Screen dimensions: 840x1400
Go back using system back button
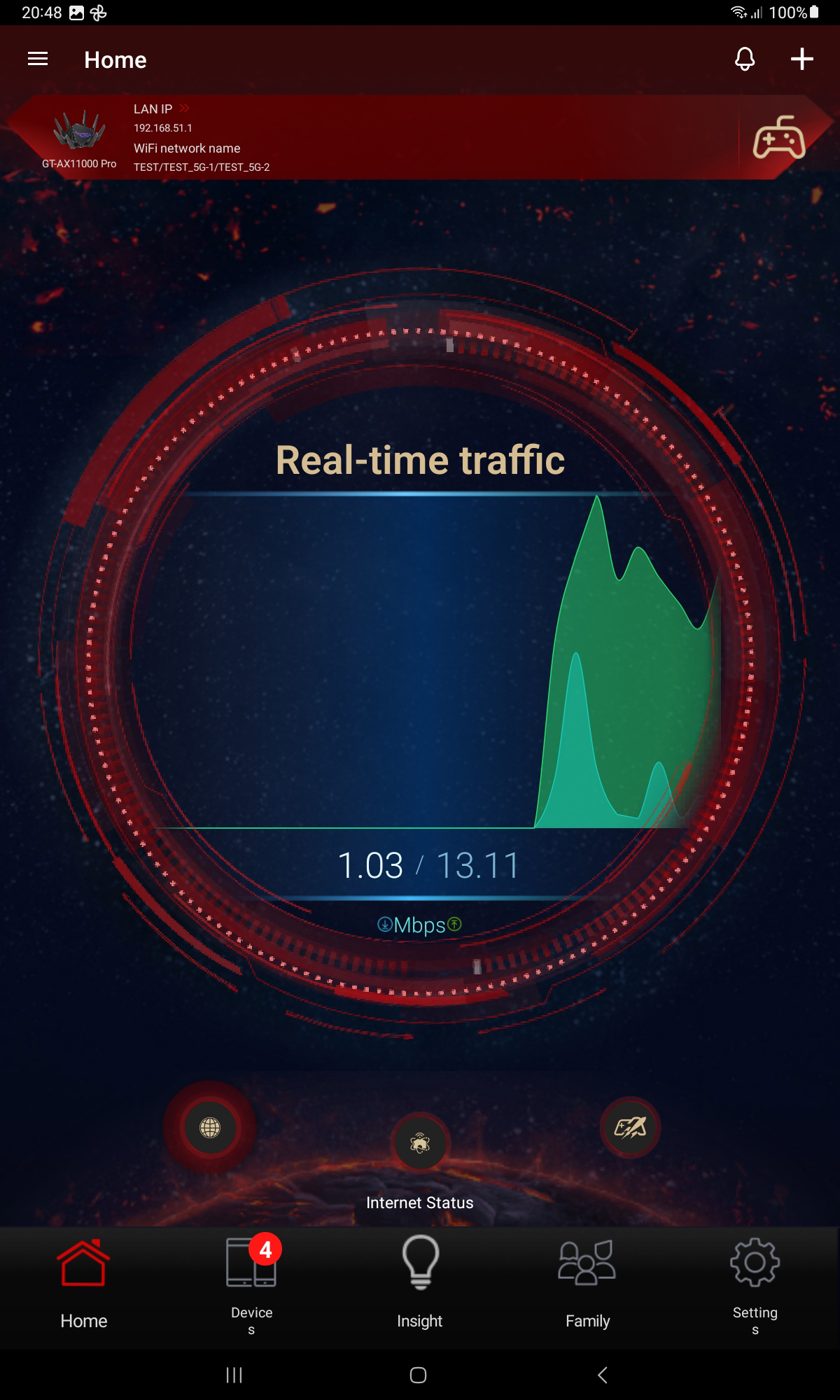(602, 1375)
